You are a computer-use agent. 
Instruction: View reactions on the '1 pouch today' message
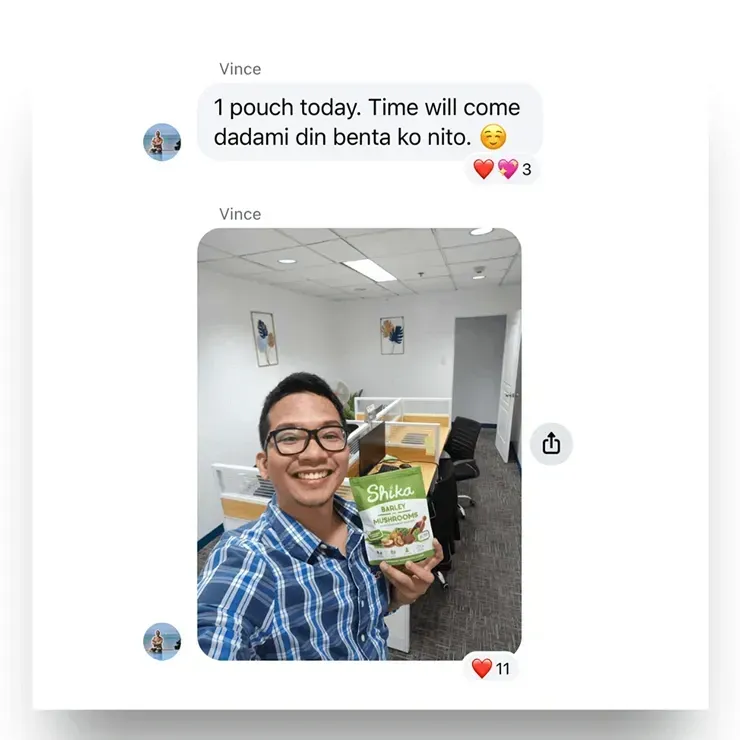[502, 169]
